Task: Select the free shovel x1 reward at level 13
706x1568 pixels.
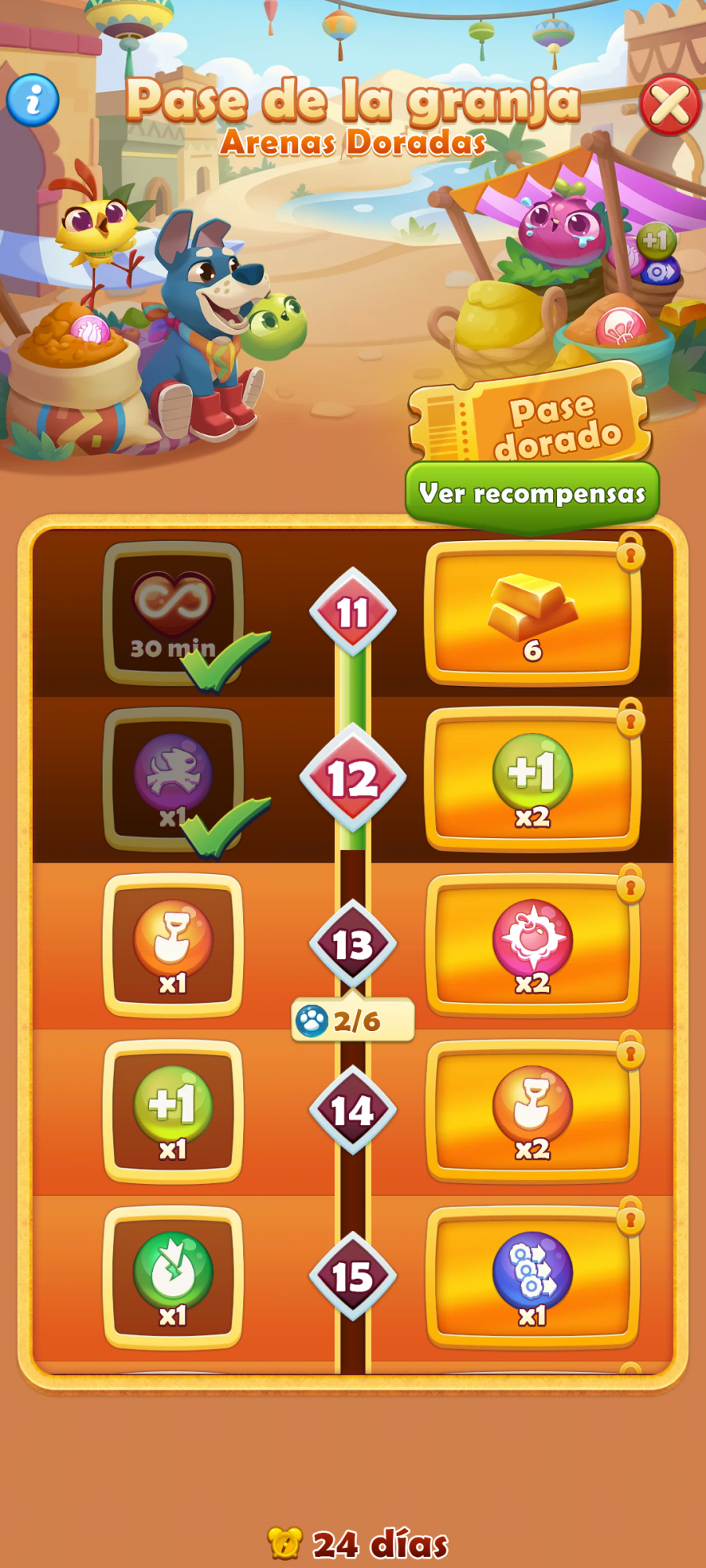Action: [173, 946]
